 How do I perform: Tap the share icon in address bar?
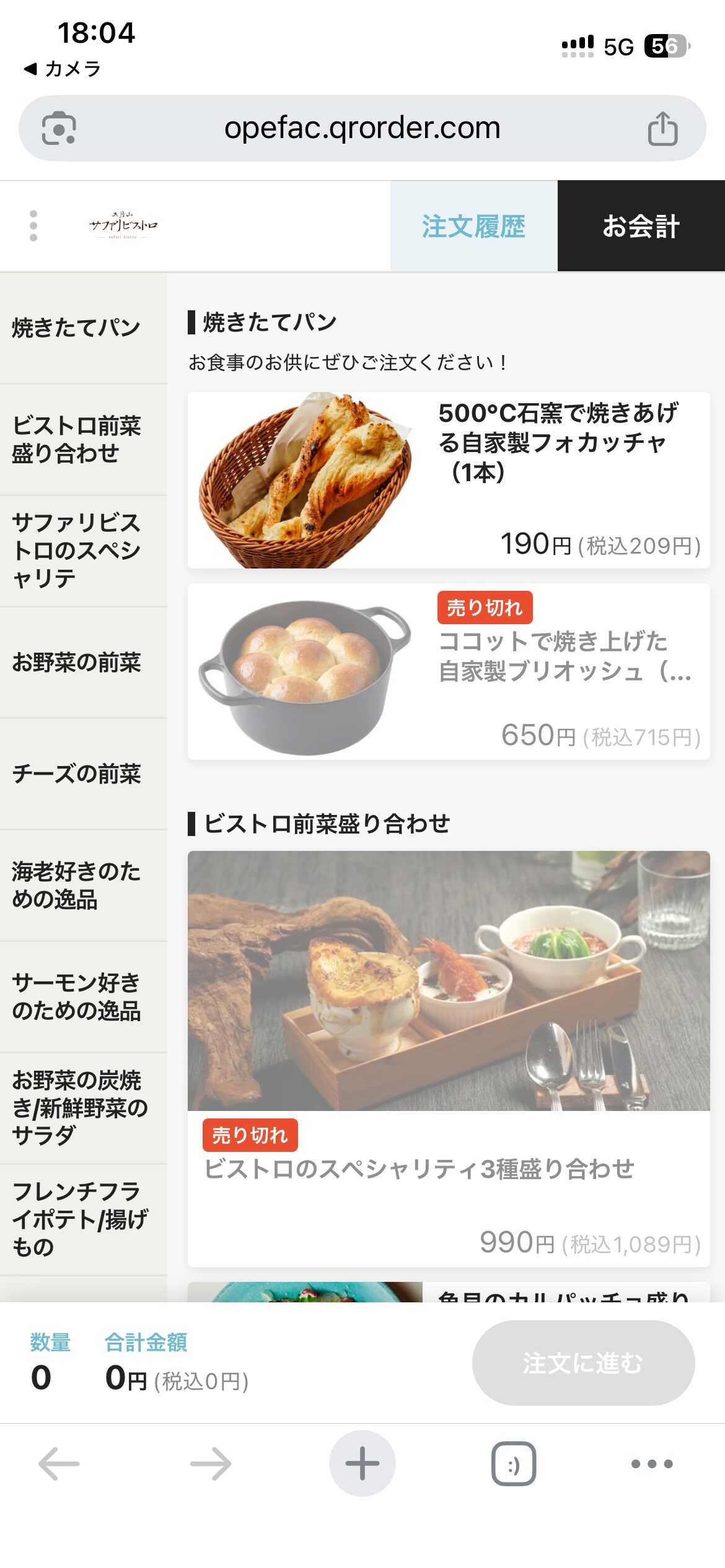(x=662, y=129)
